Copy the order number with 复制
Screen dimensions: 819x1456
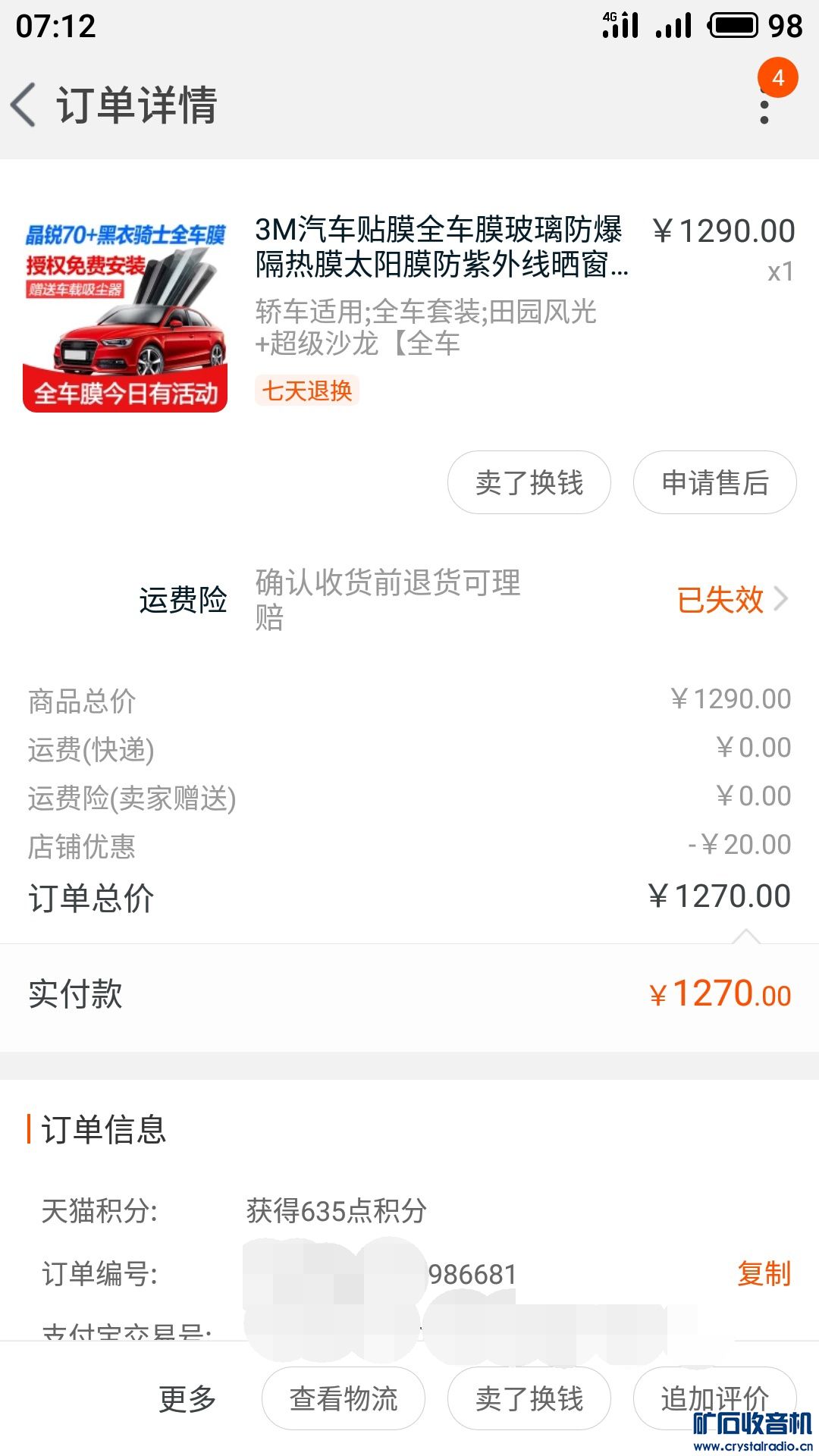(764, 1273)
